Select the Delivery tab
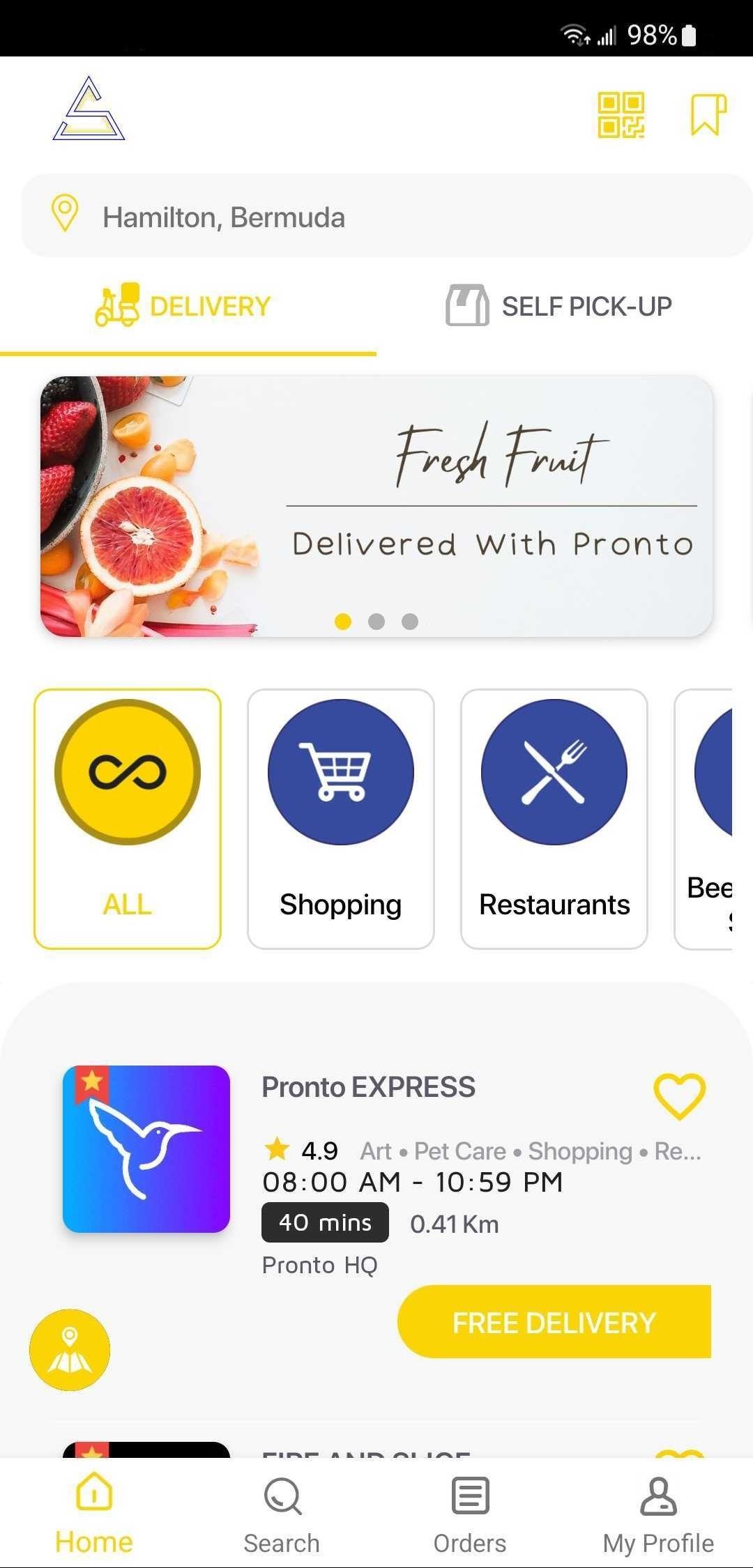This screenshot has width=753, height=1568. [183, 306]
